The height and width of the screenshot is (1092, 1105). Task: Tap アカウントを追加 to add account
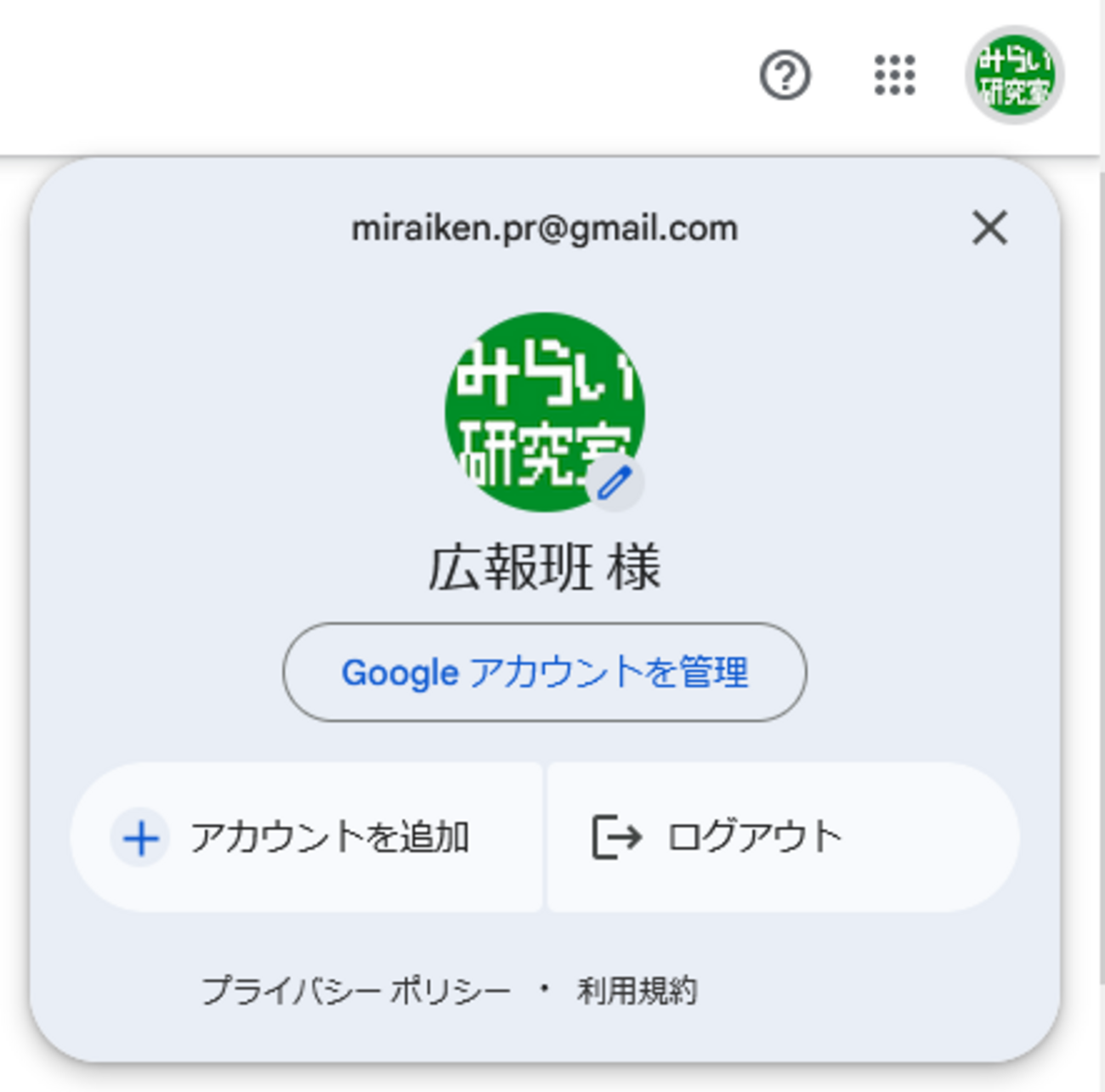306,838
